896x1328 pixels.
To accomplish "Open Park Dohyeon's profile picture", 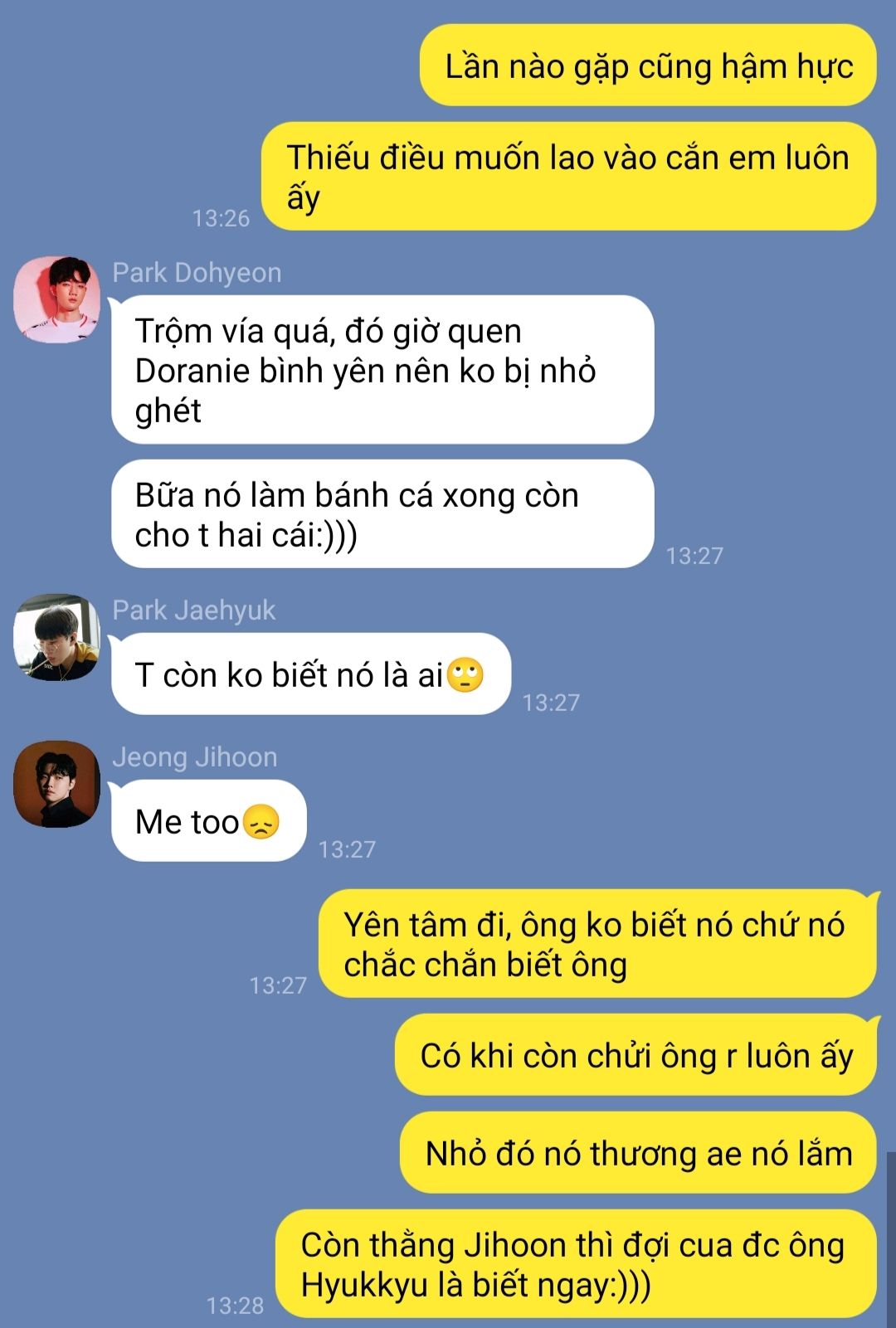I will [x=56, y=299].
